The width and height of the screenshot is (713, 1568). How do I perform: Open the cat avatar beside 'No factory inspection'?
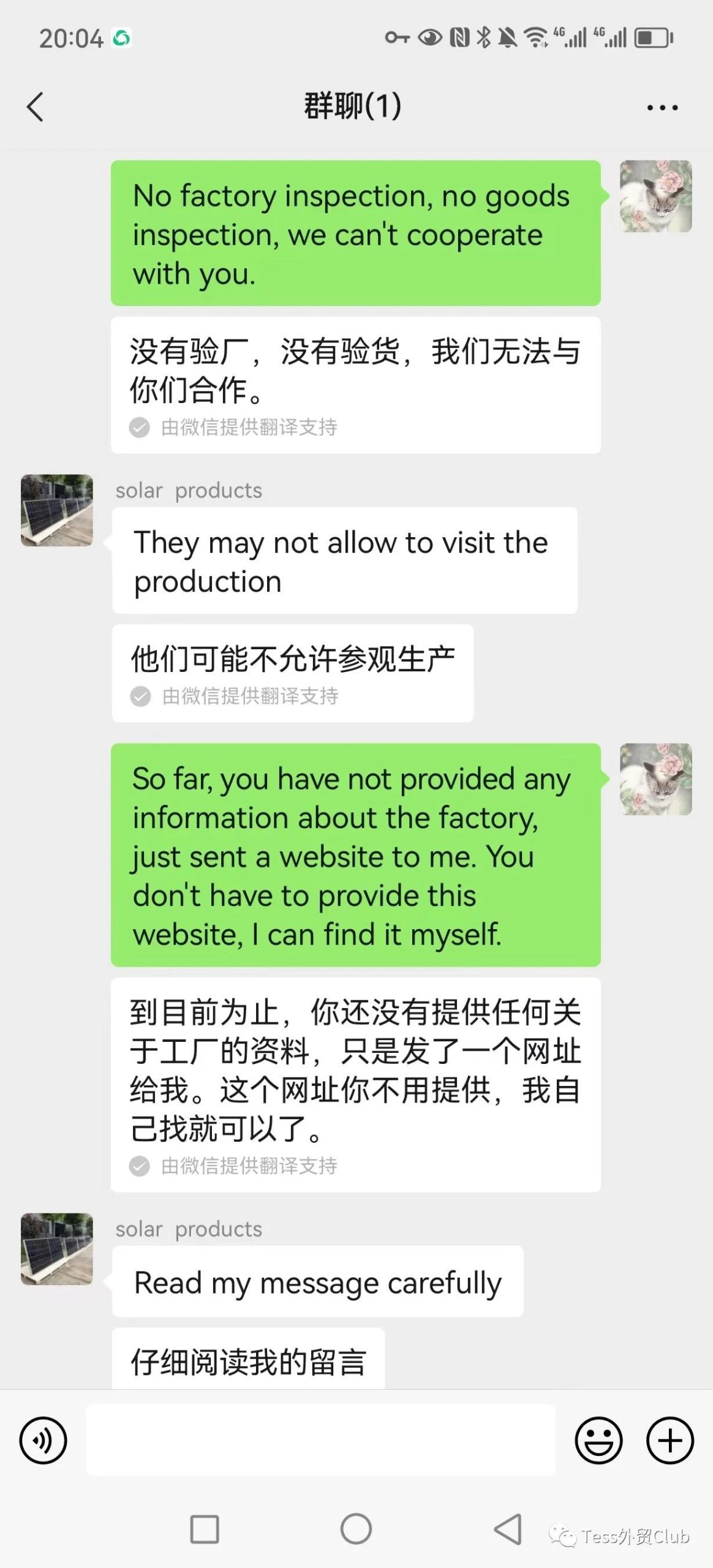[655, 196]
